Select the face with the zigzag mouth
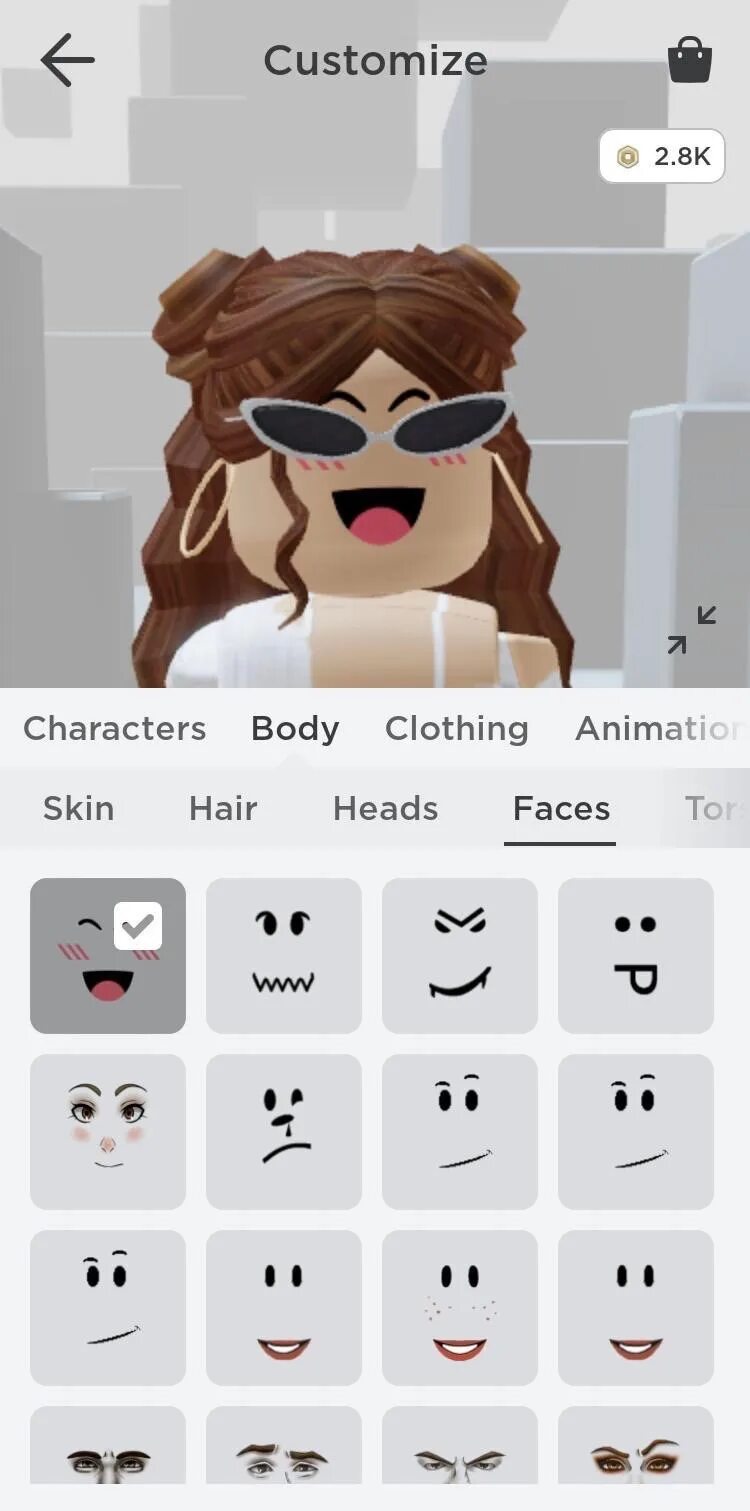 click(284, 956)
